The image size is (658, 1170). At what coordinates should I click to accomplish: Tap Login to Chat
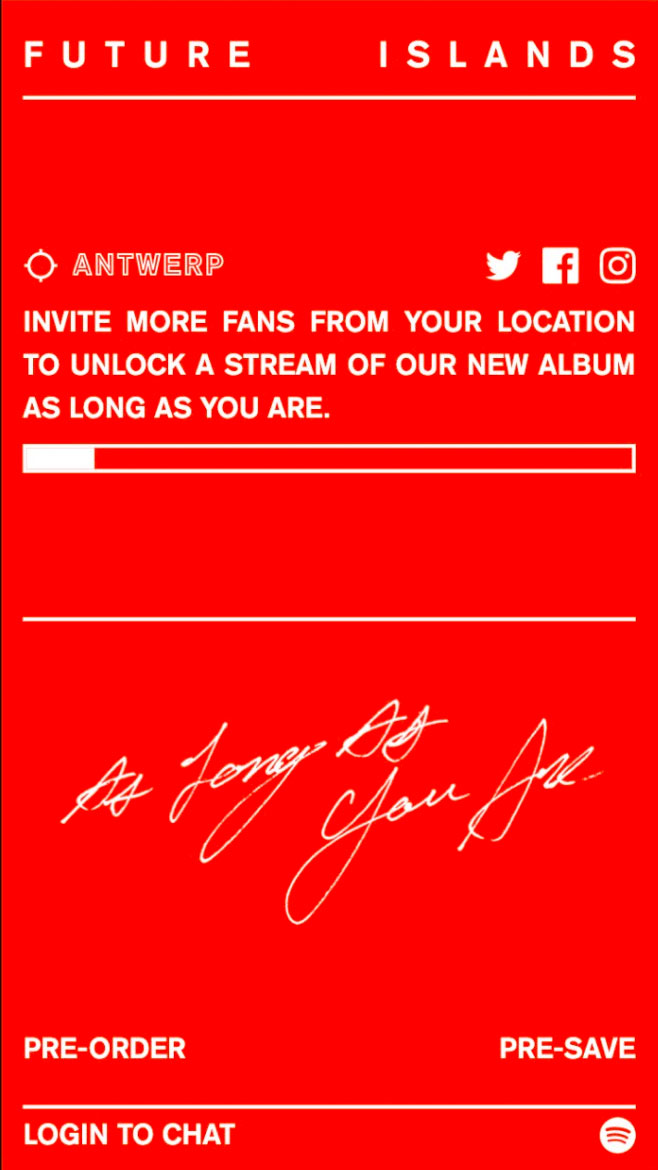[129, 1135]
